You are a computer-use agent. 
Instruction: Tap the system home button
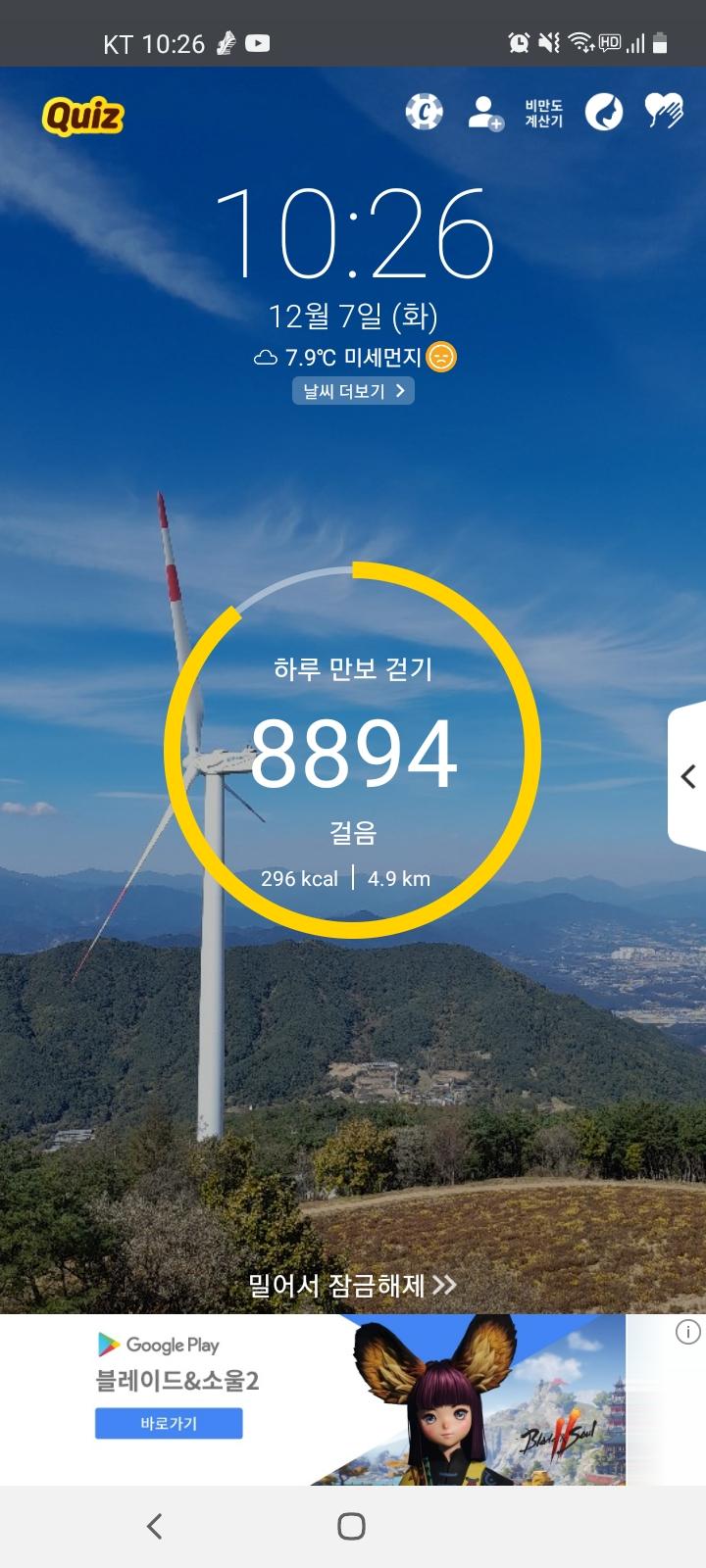click(x=351, y=1526)
